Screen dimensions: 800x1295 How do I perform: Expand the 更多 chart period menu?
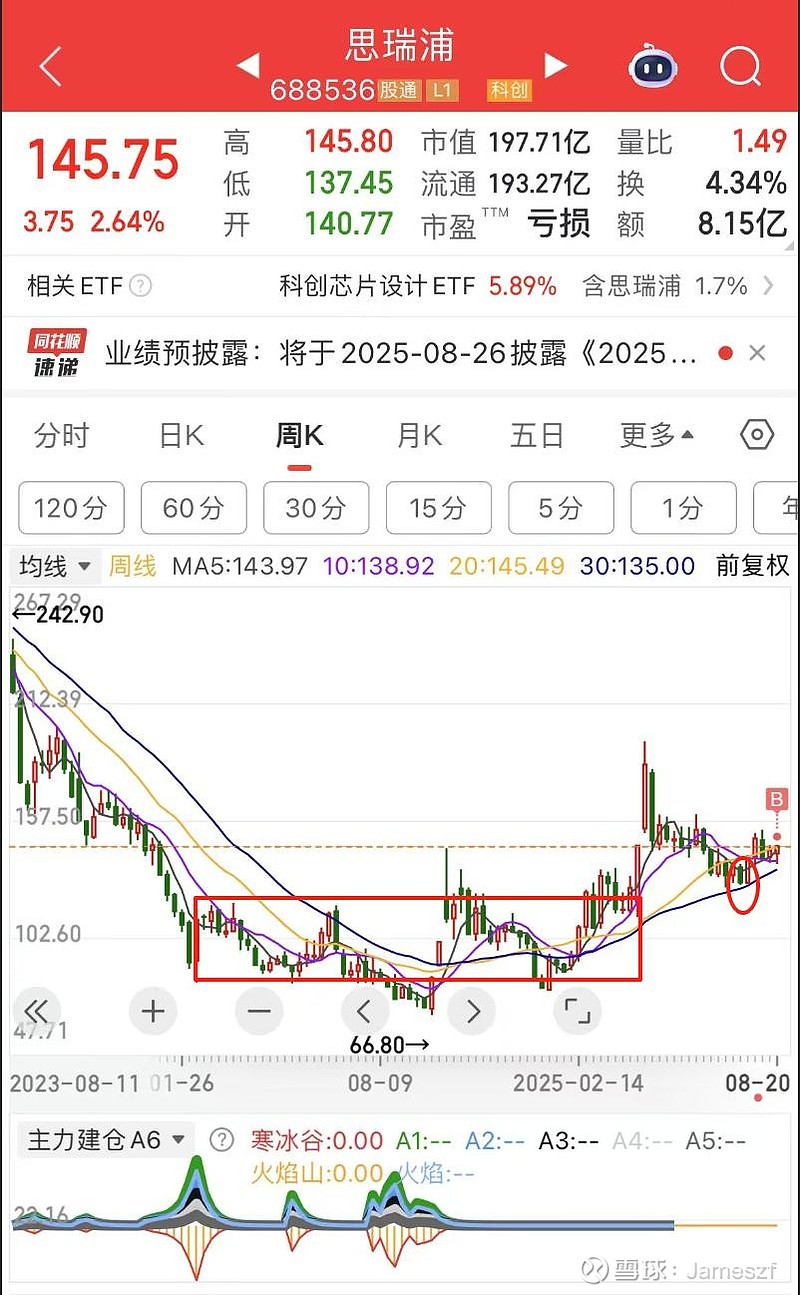coord(657,436)
